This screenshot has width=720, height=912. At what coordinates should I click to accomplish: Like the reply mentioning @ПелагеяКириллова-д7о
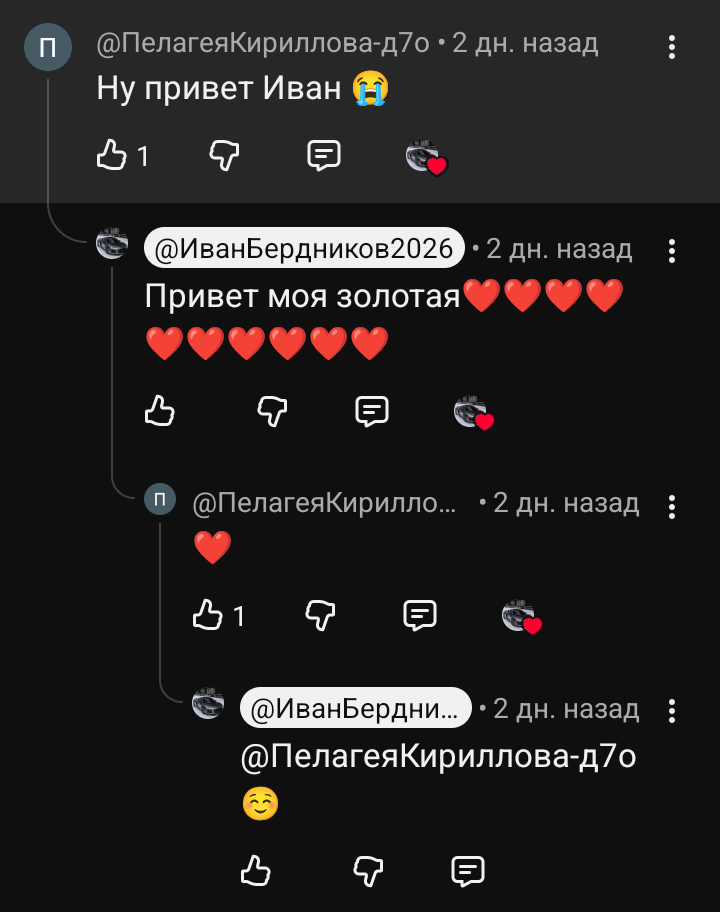[x=256, y=871]
